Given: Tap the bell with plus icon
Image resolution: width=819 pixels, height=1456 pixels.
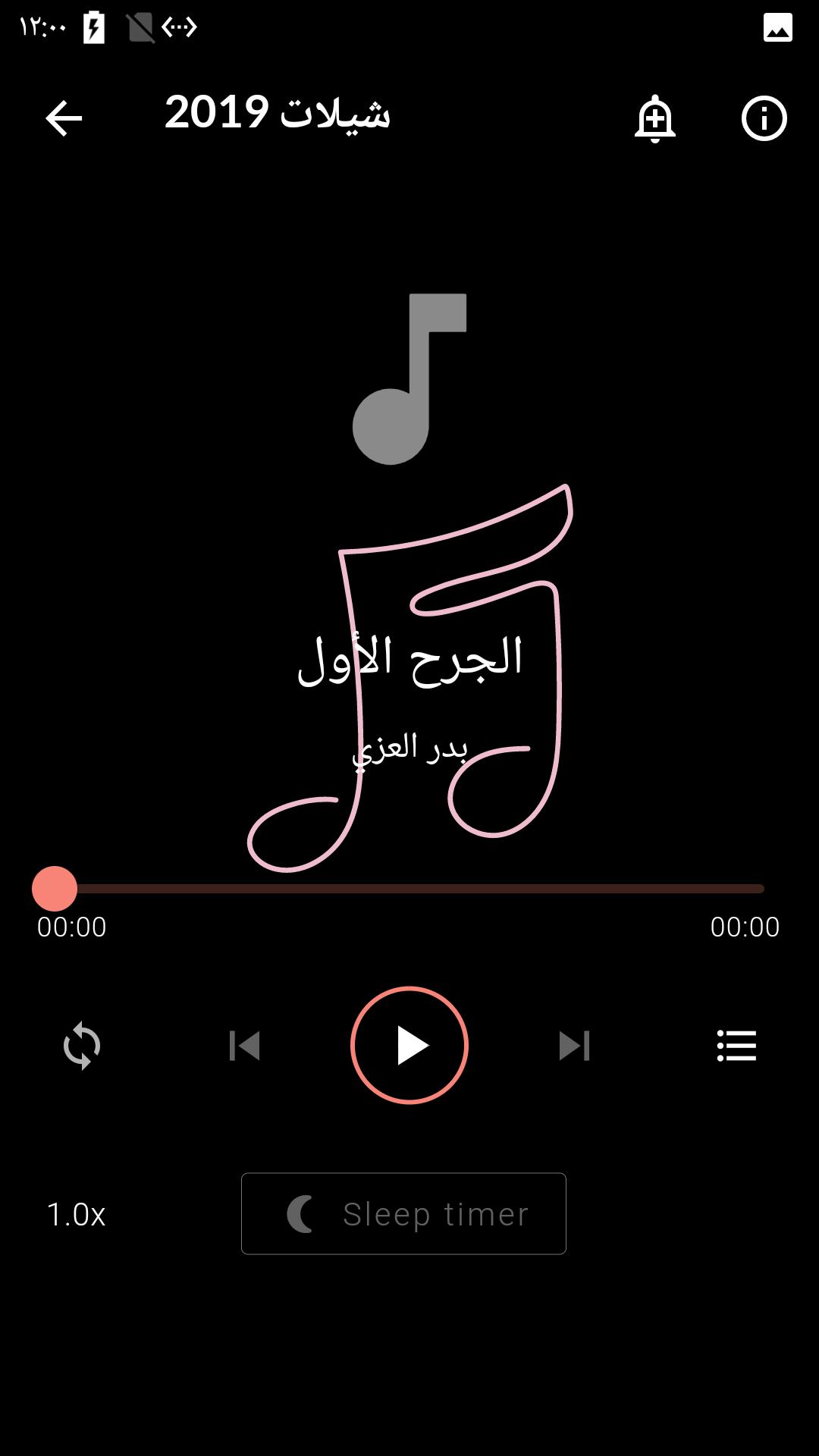Looking at the screenshot, I should click(x=654, y=118).
